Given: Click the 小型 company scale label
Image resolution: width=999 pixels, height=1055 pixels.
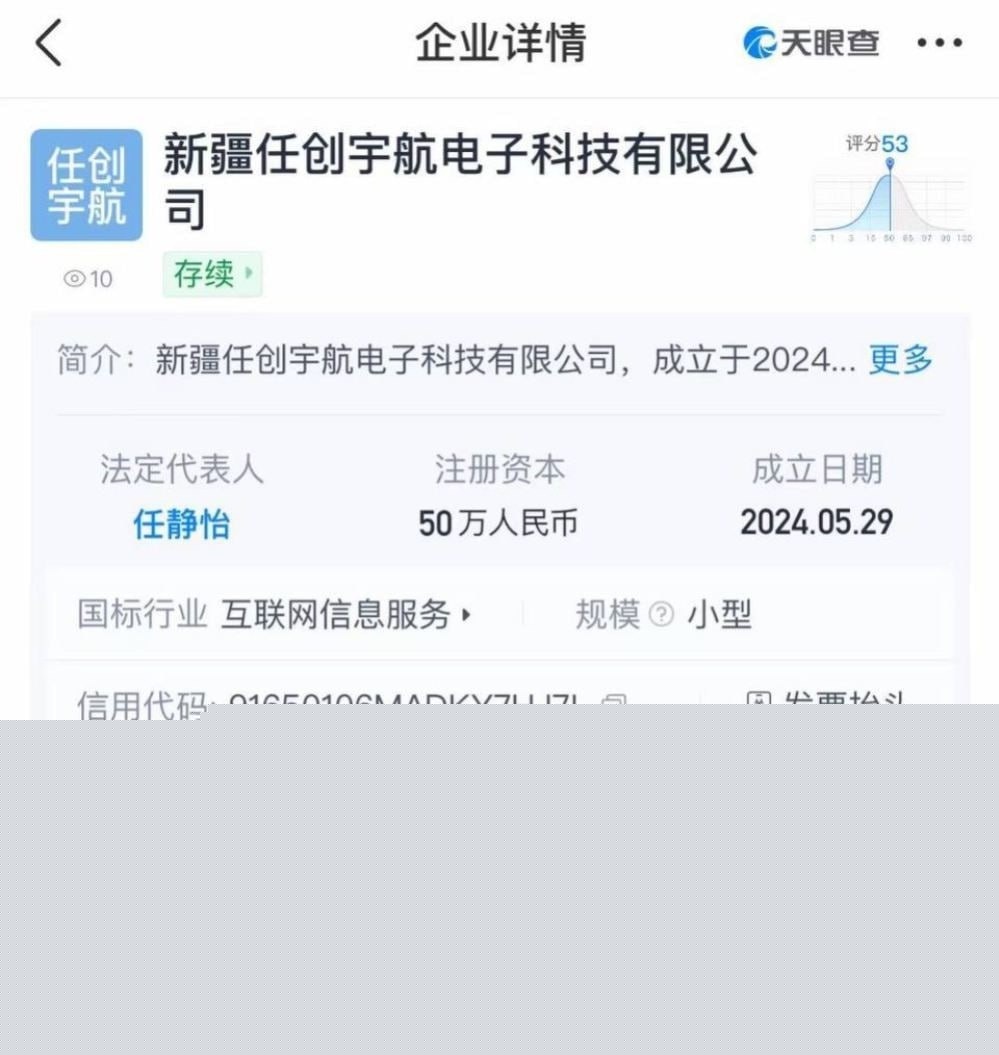Looking at the screenshot, I should coord(724,614).
